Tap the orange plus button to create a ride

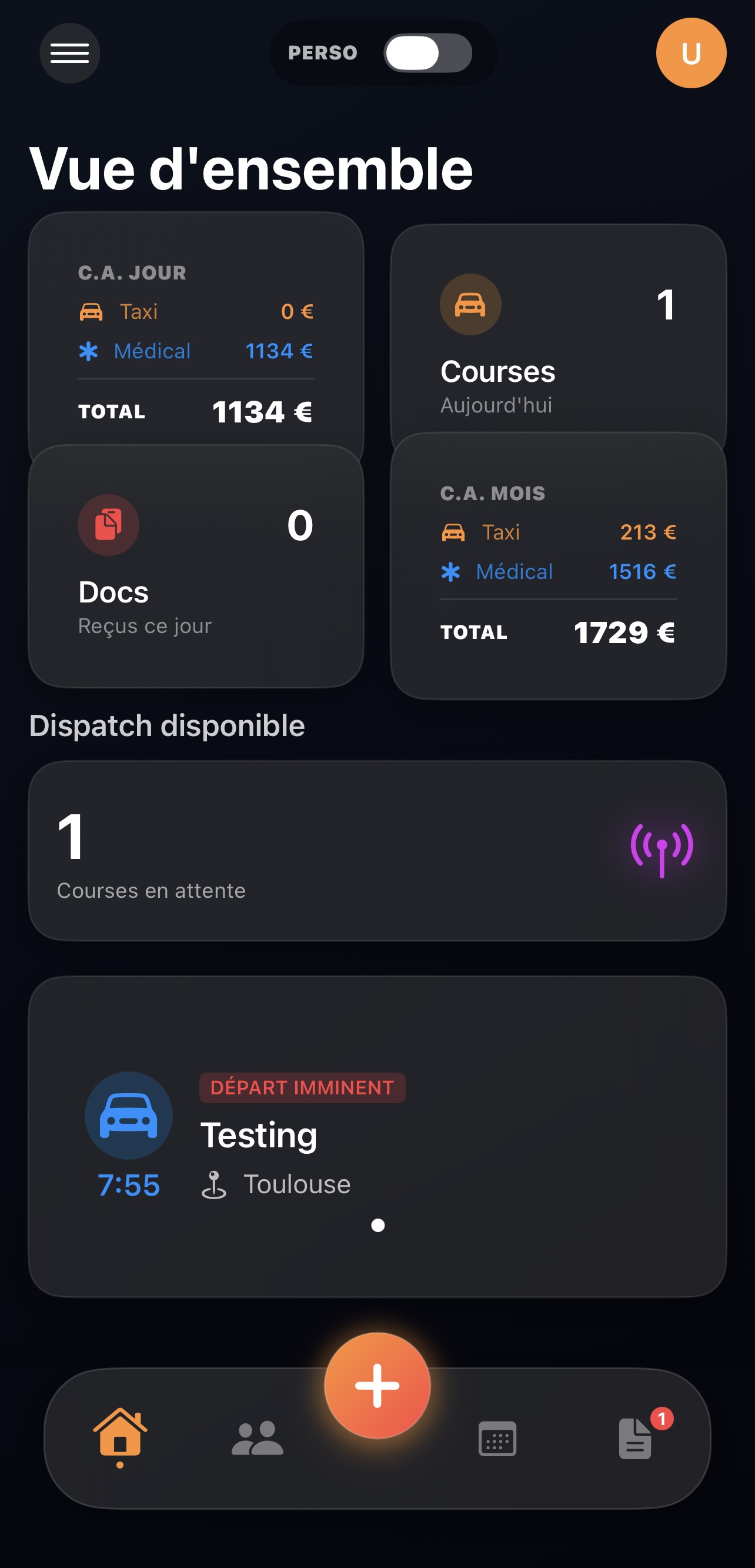377,1386
